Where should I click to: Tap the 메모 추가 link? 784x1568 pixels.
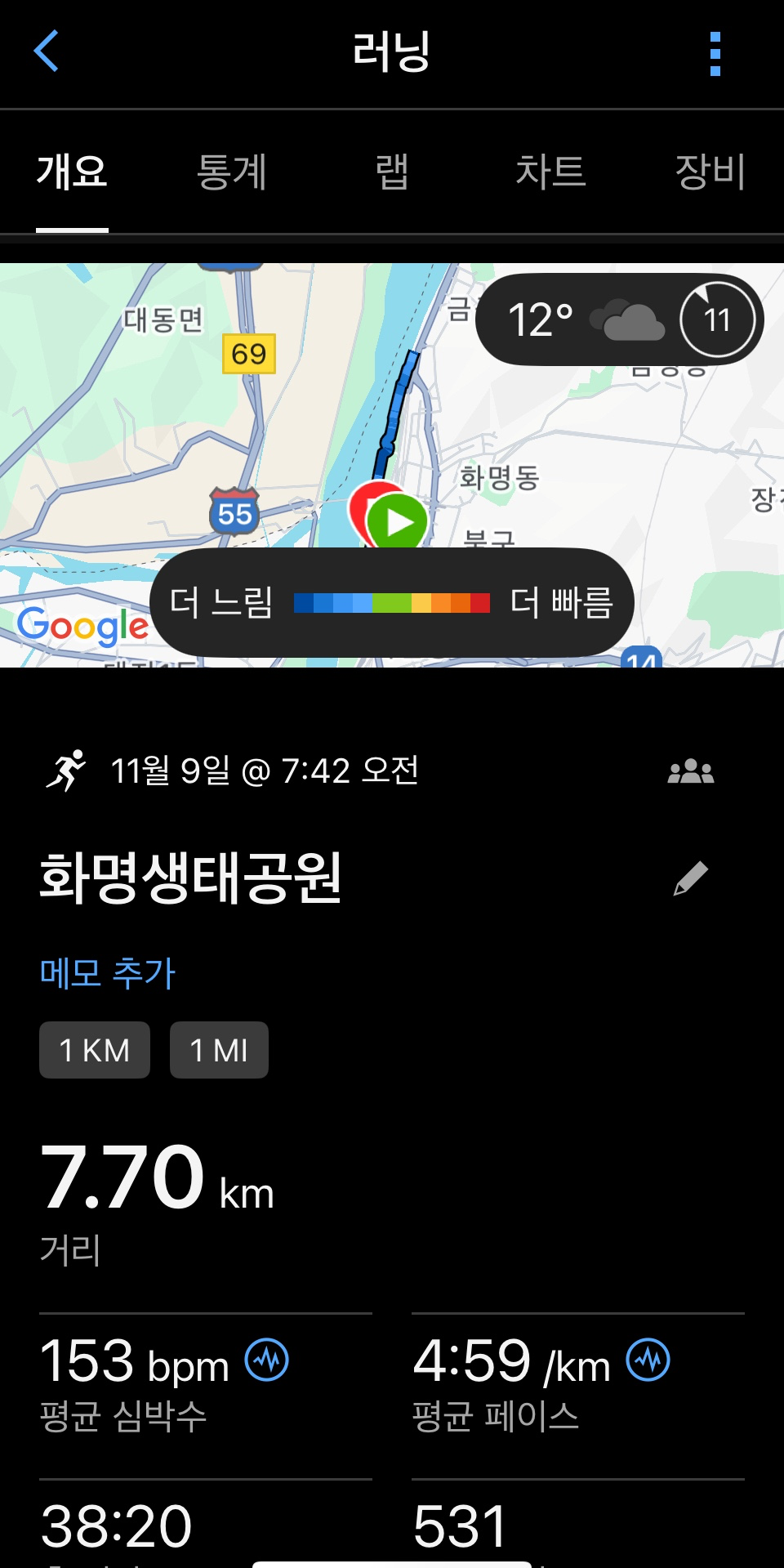(x=107, y=972)
